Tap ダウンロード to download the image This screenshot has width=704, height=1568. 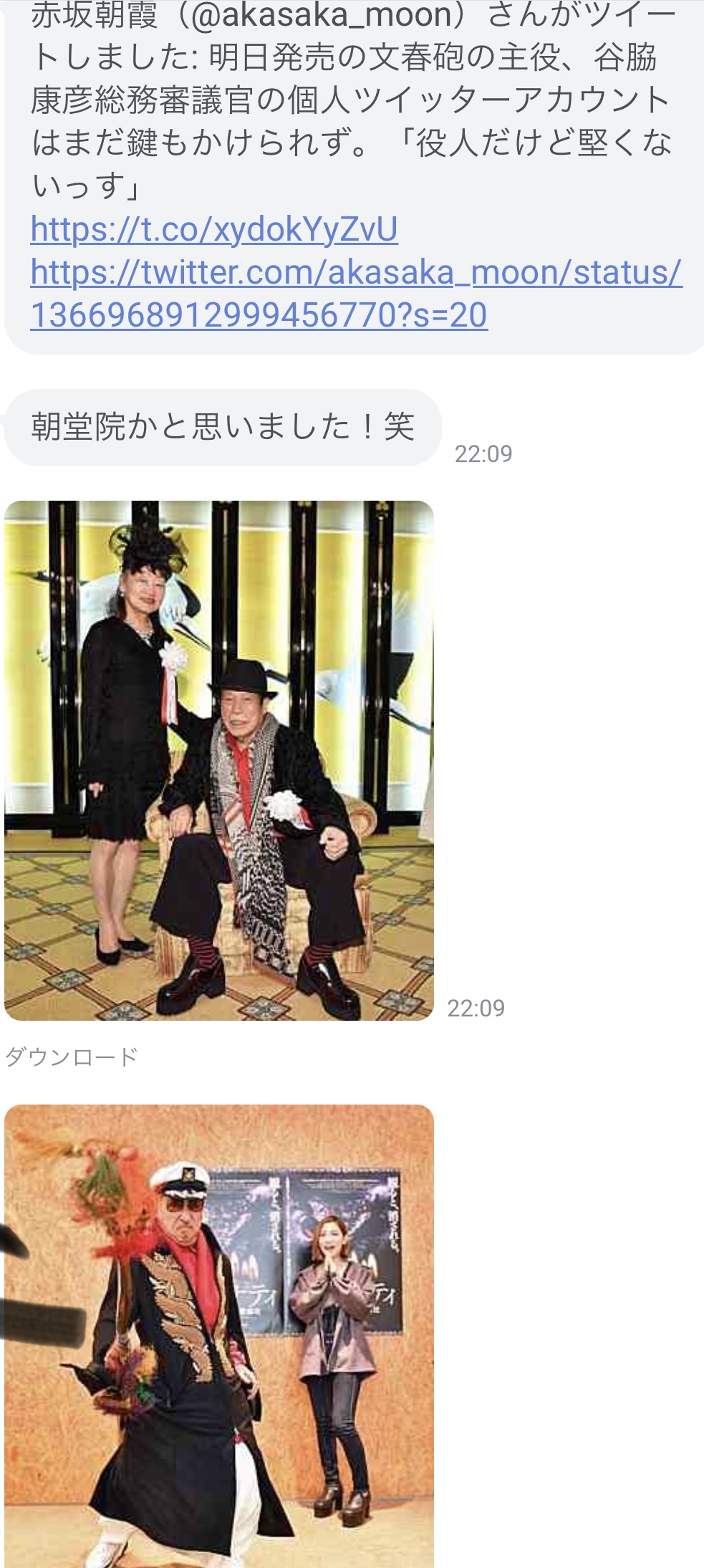(x=71, y=1057)
